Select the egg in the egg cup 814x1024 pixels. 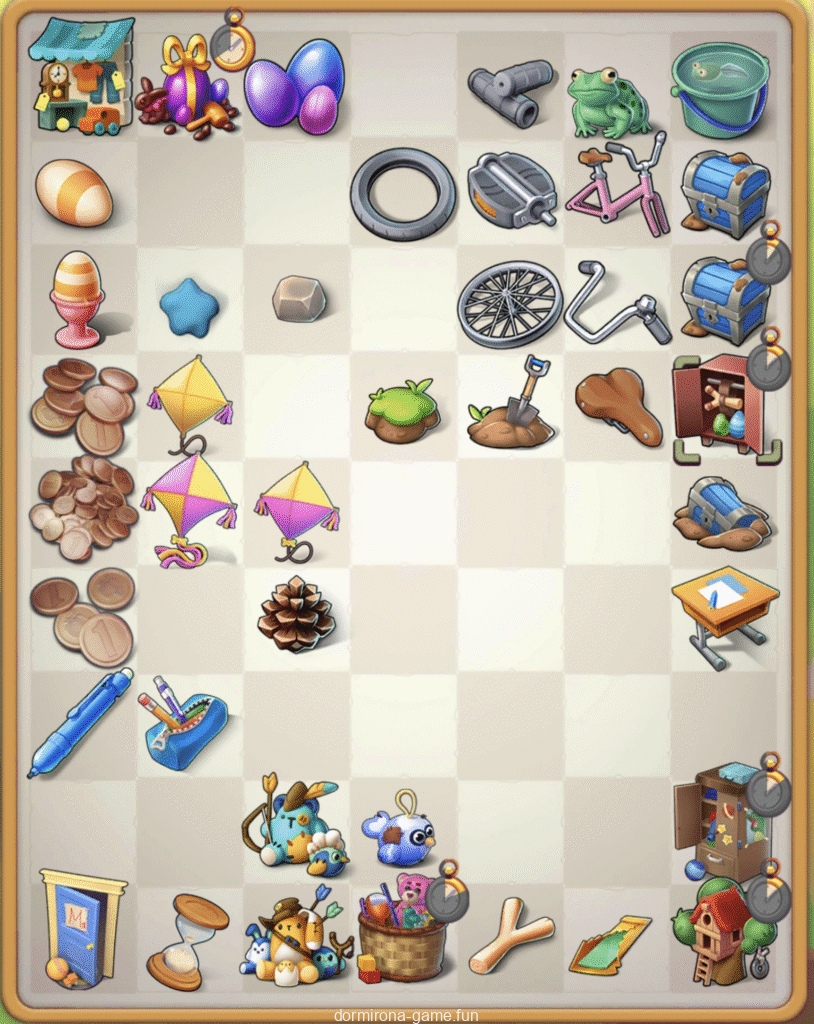pos(77,297)
